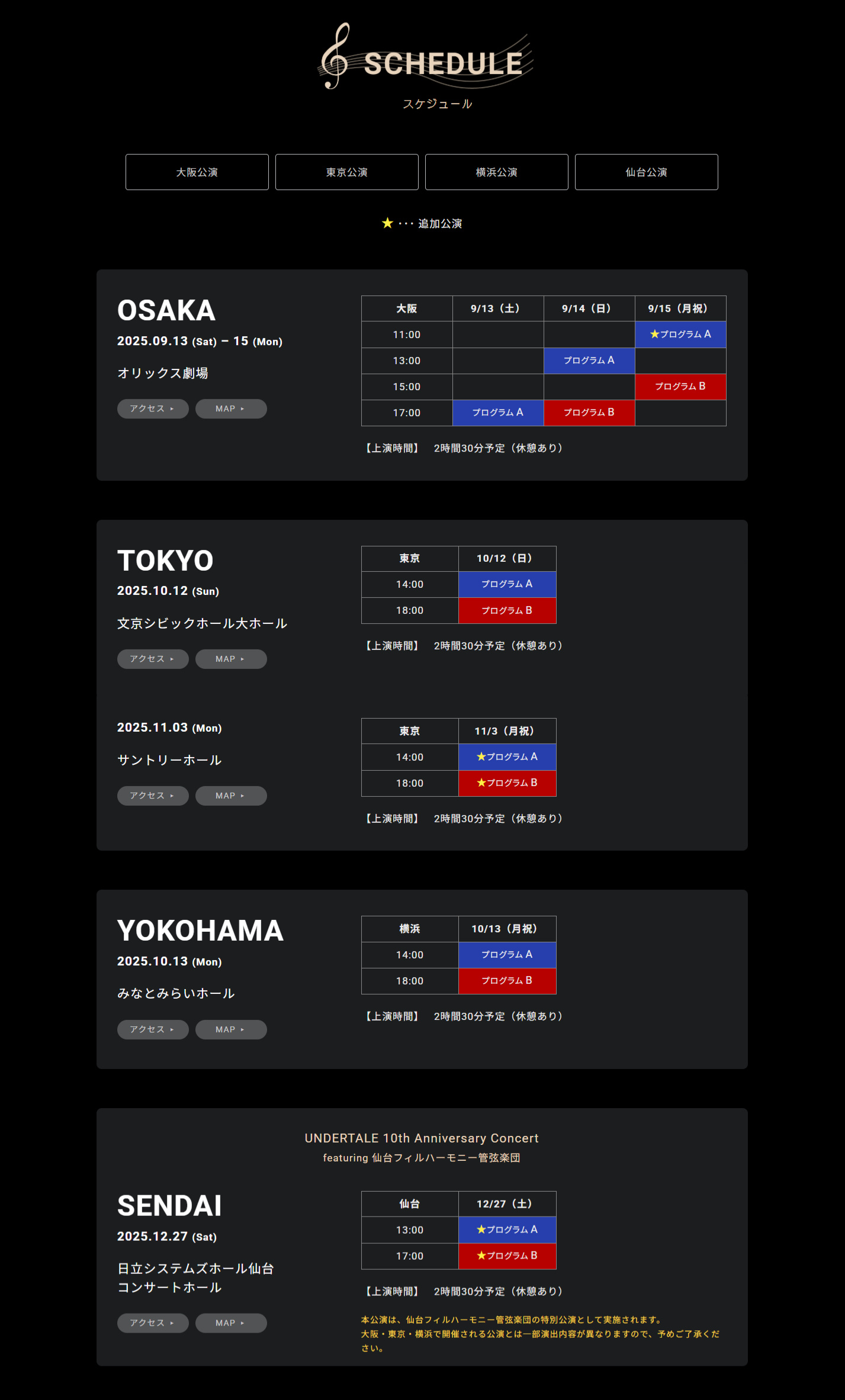Screen dimensions: 845x1400
Task: Open MAP for オリックス劇場
Action: click(231, 409)
